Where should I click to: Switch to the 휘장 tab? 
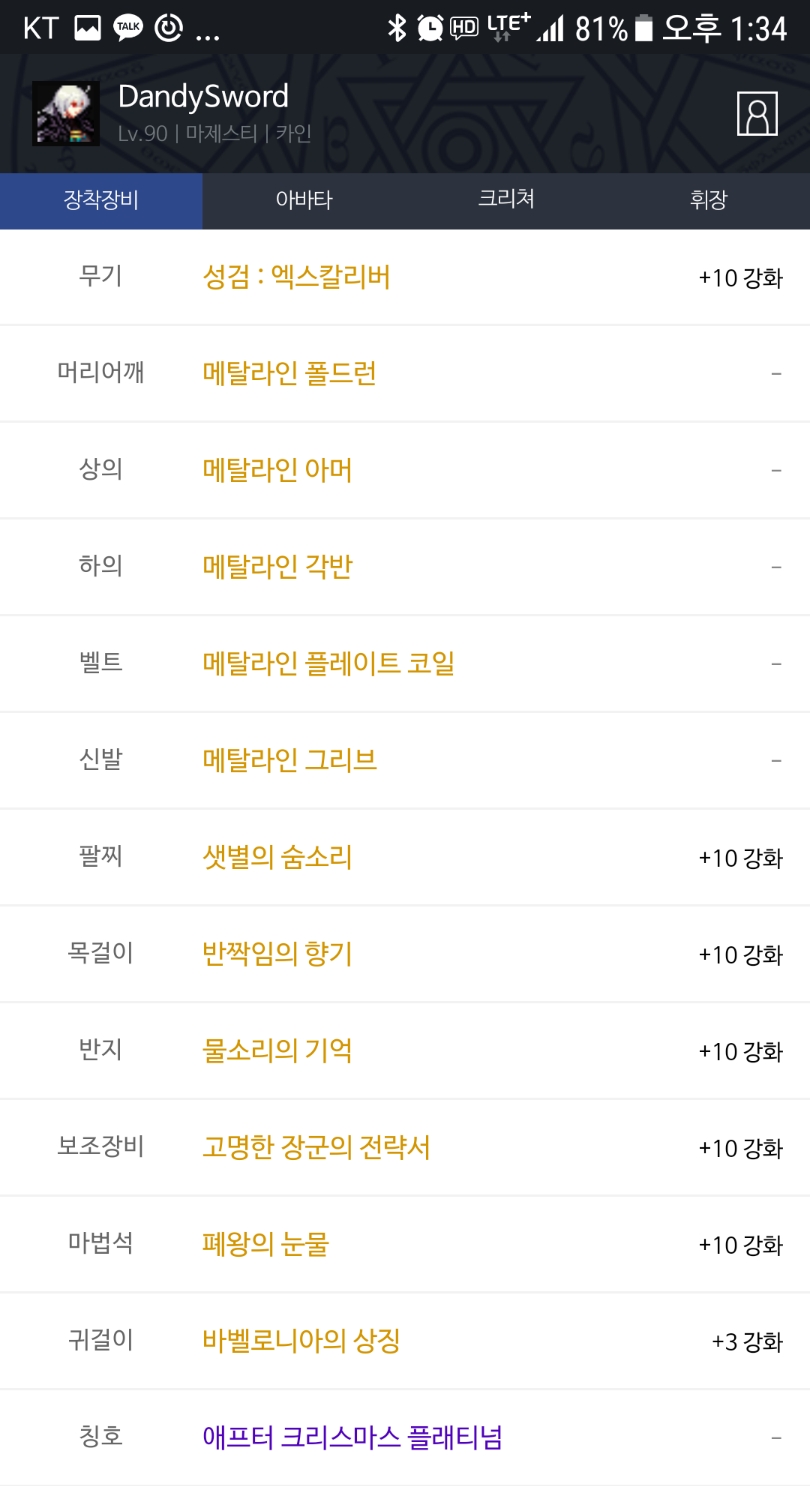point(709,201)
